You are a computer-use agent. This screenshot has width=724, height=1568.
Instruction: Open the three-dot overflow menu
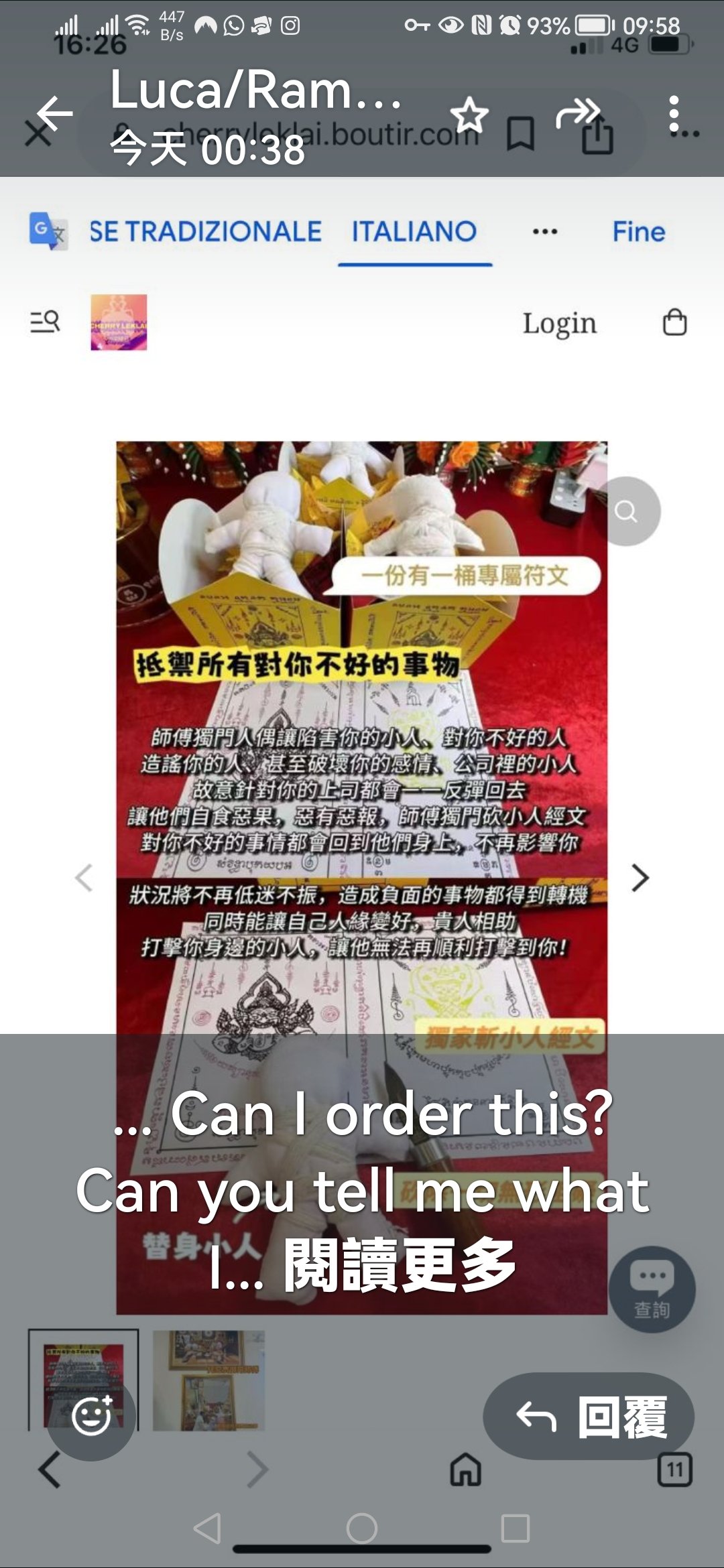point(674,114)
